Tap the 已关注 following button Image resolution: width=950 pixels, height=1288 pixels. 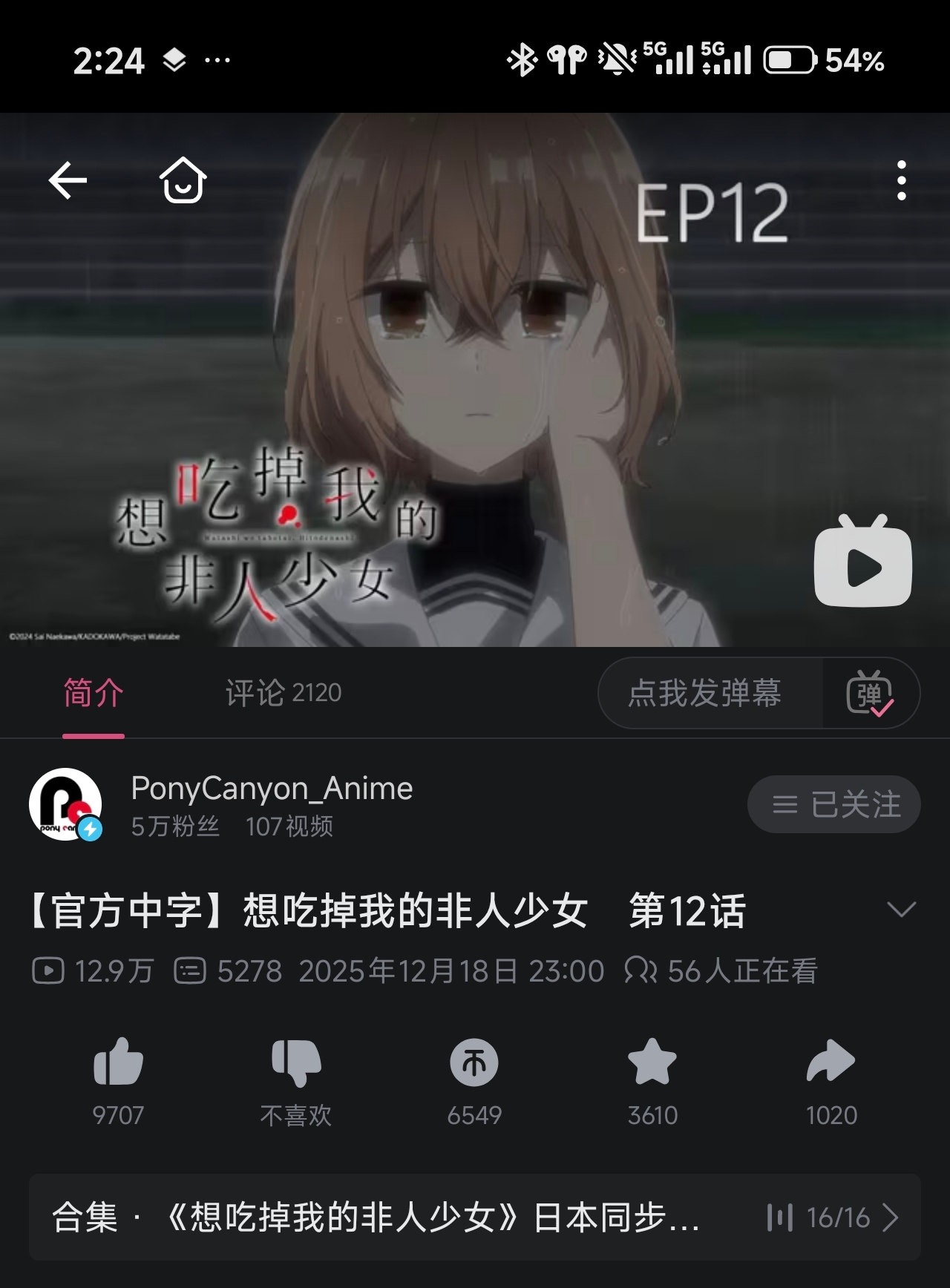[833, 804]
